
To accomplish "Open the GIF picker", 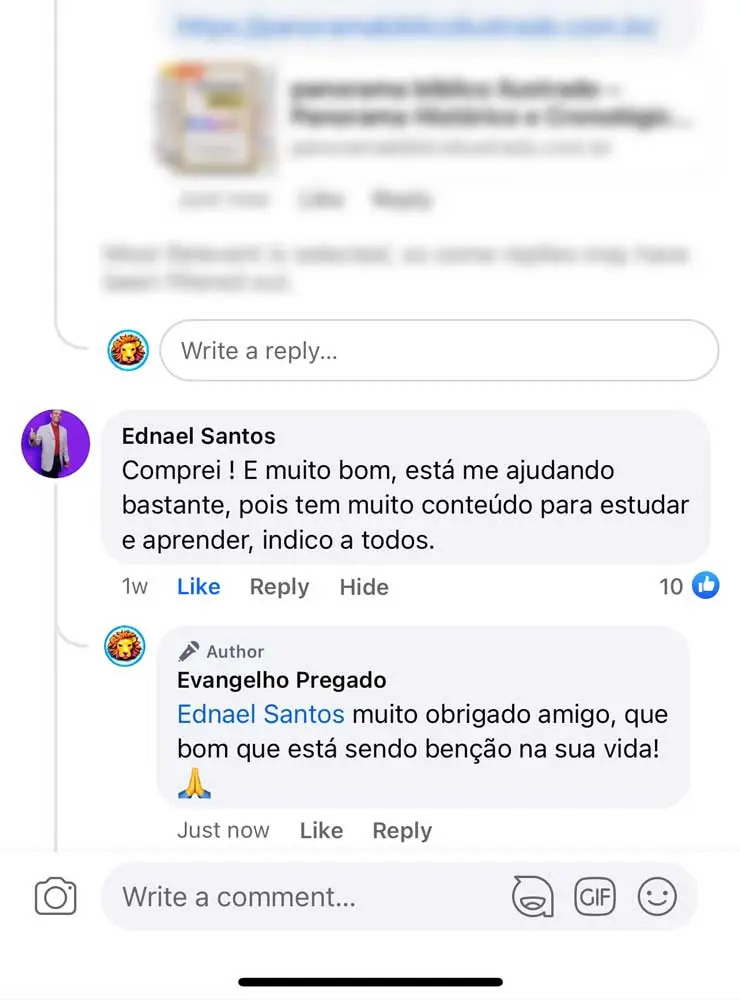I will pyautogui.click(x=595, y=896).
